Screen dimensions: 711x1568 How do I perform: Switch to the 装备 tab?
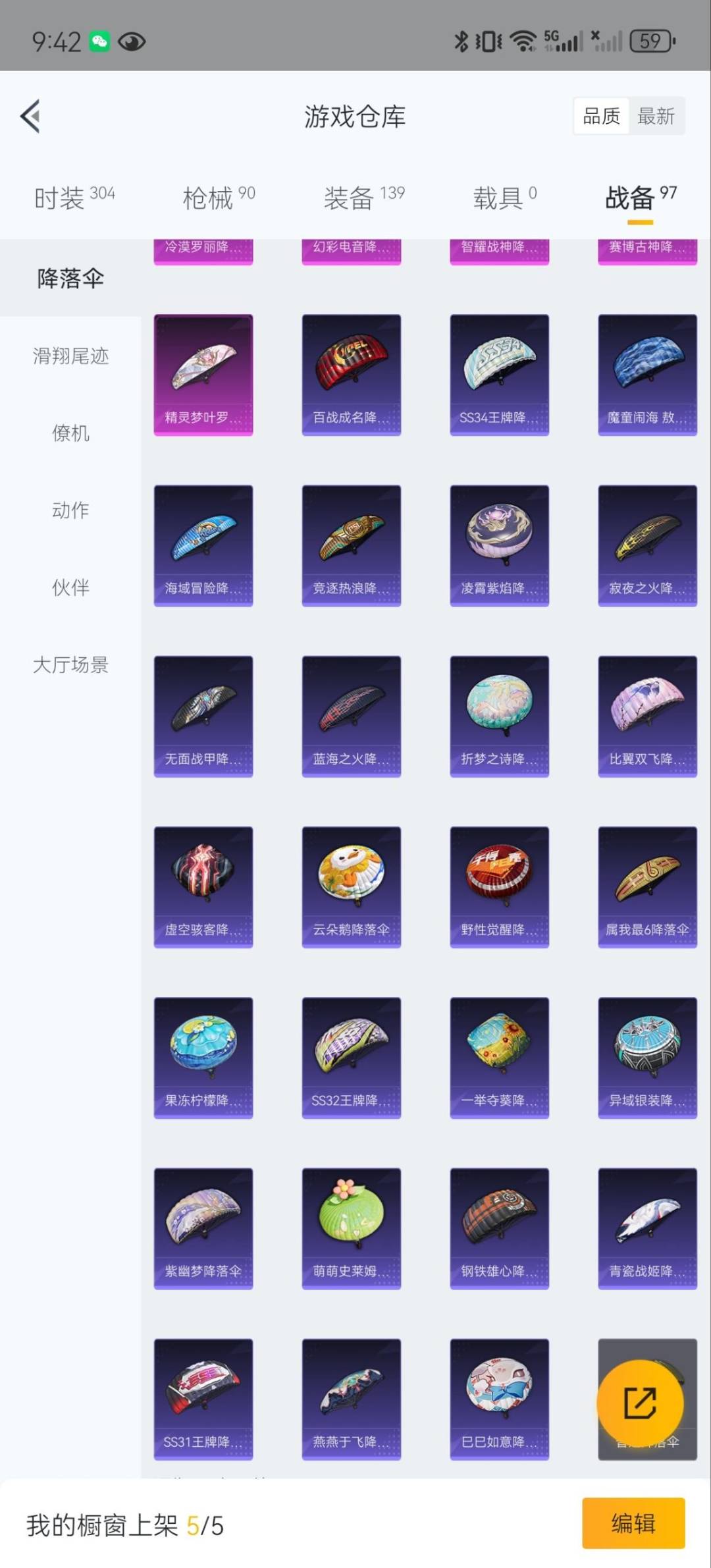click(364, 197)
